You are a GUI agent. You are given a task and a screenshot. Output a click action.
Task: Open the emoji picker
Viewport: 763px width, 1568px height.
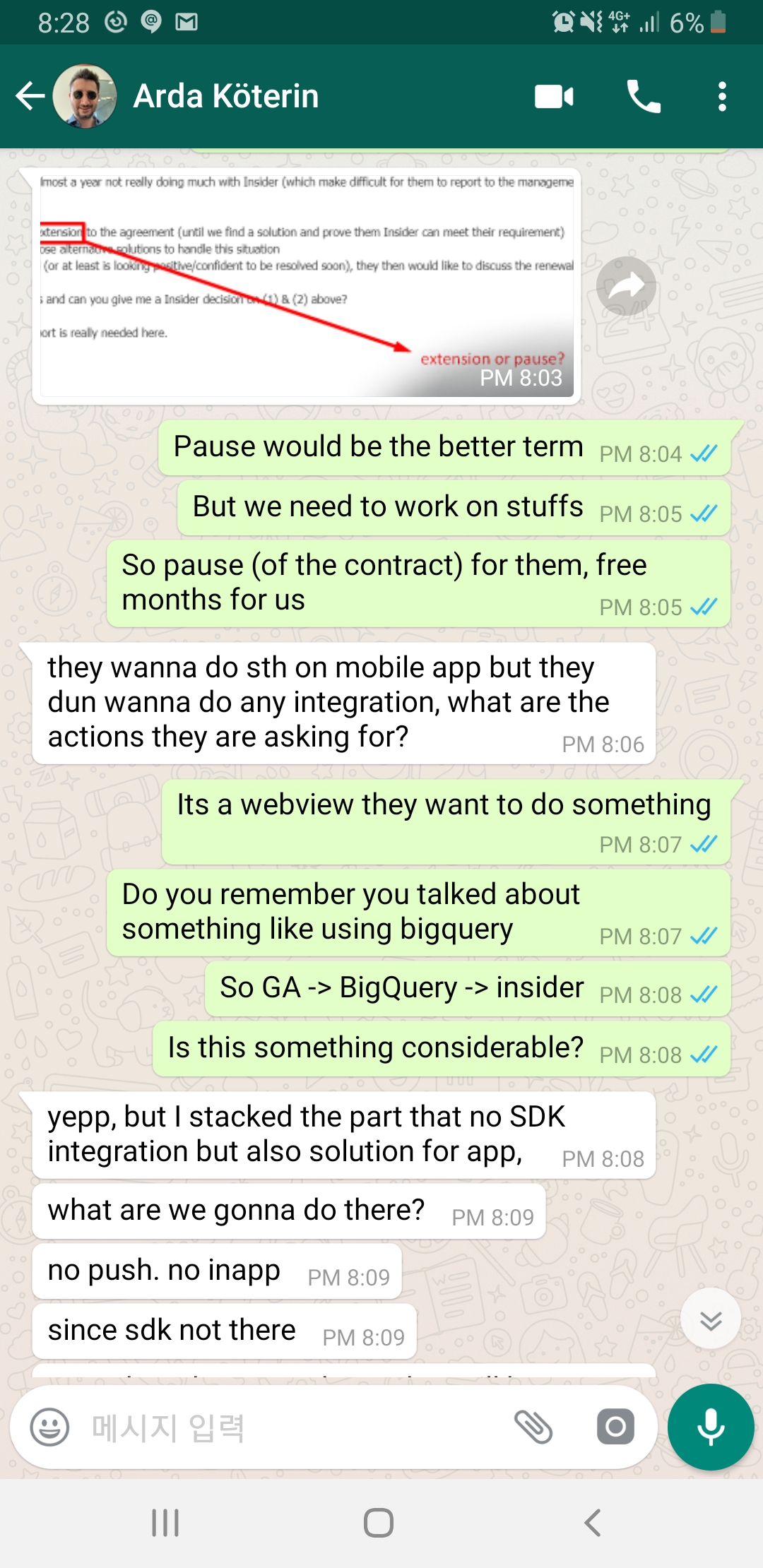click(49, 1427)
